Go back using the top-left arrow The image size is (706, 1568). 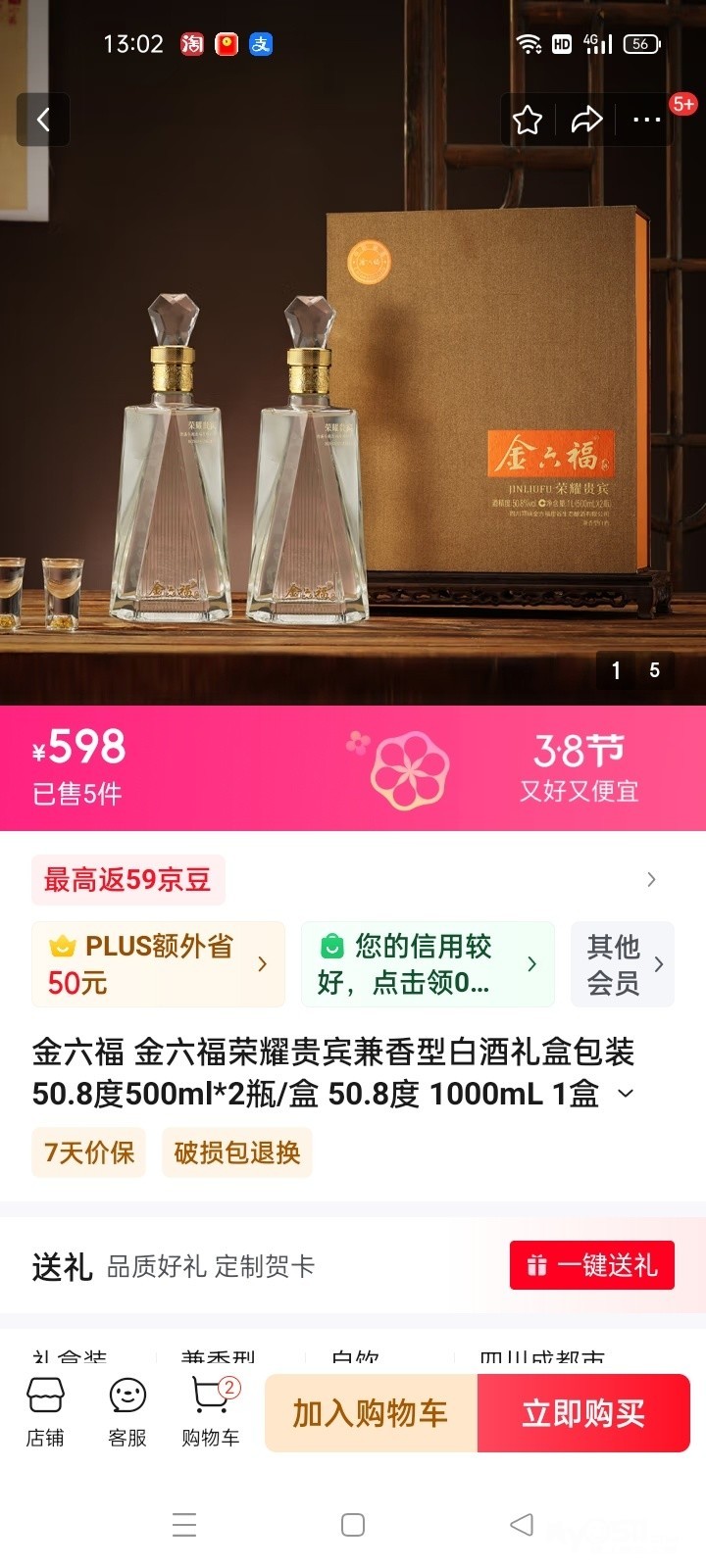(43, 120)
